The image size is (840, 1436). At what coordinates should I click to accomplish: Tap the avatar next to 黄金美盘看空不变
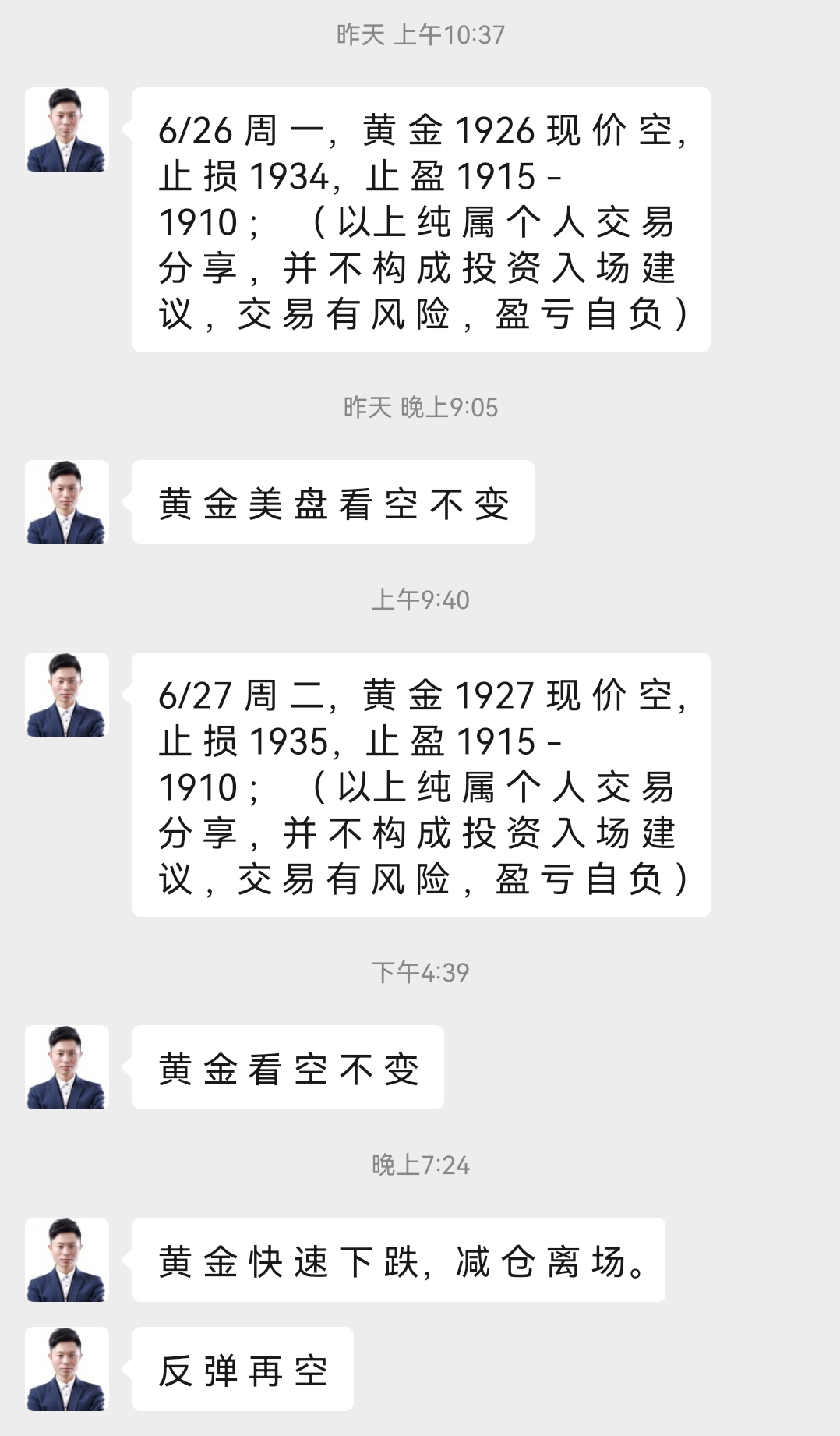[67, 502]
